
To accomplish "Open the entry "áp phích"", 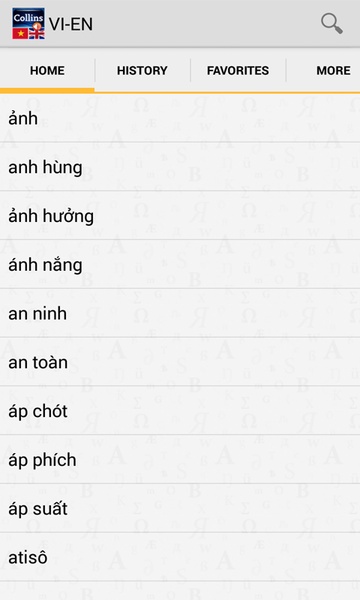I will (x=180, y=460).
